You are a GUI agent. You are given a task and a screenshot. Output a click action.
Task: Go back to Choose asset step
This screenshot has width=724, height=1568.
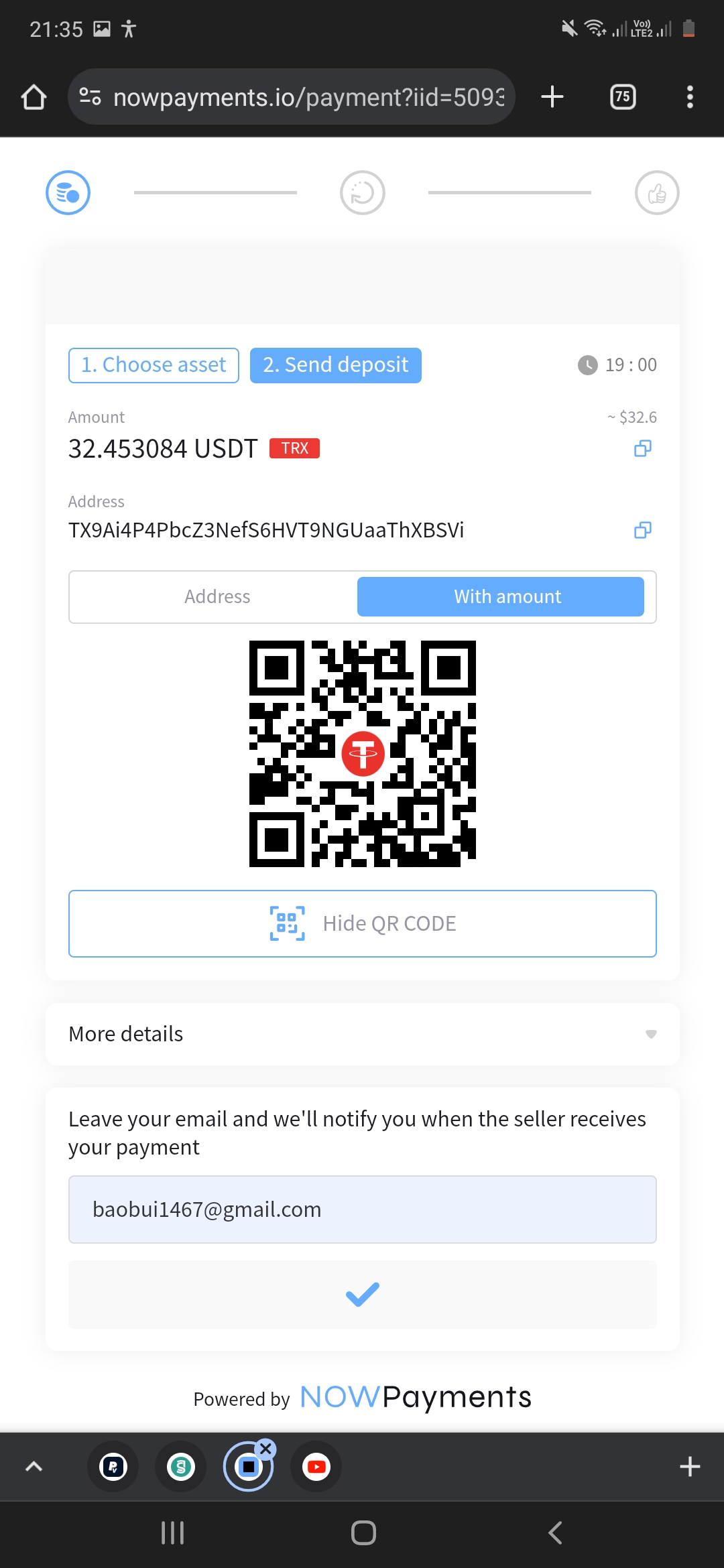(x=154, y=365)
